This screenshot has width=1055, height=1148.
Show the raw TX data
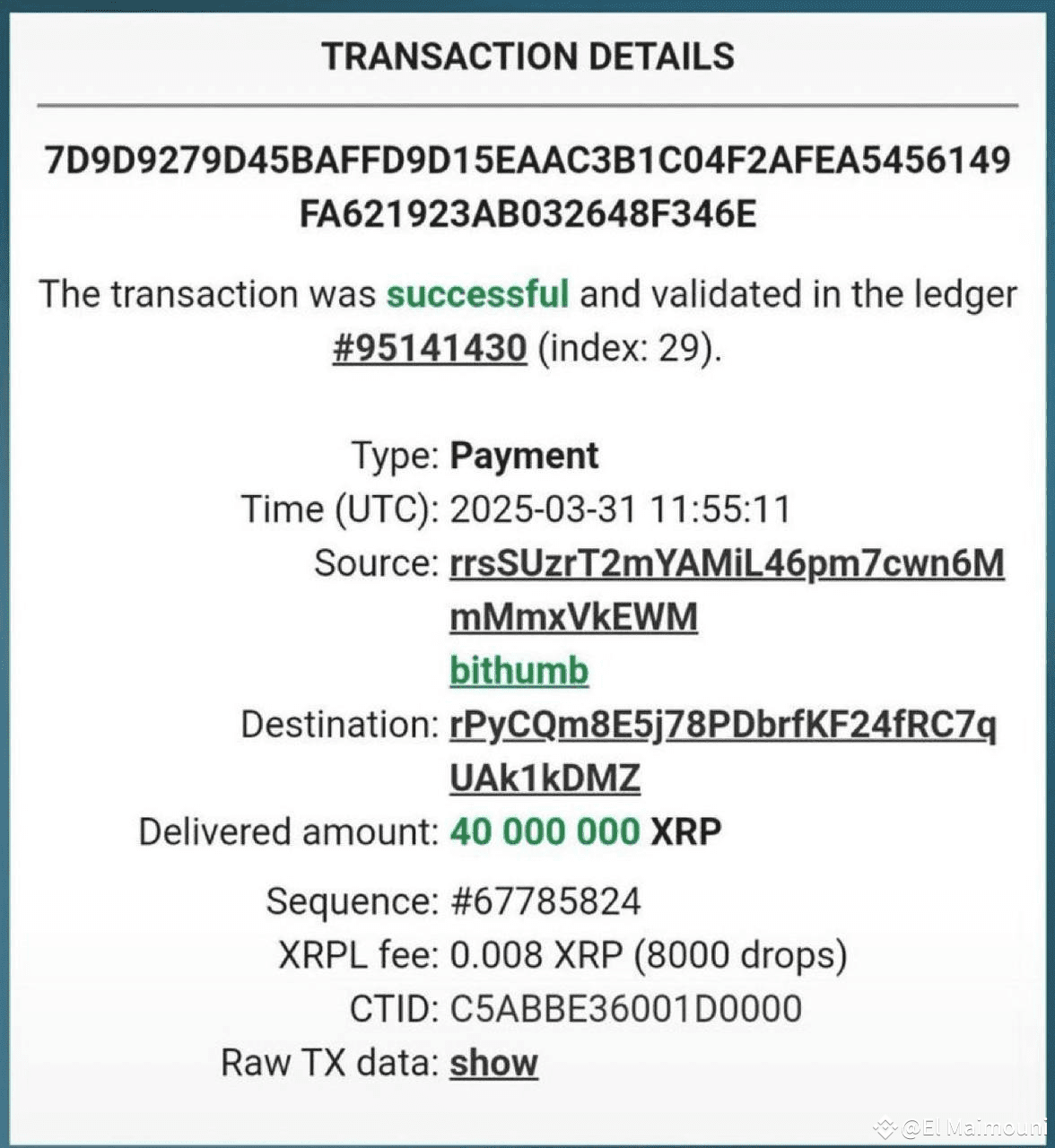click(493, 1063)
